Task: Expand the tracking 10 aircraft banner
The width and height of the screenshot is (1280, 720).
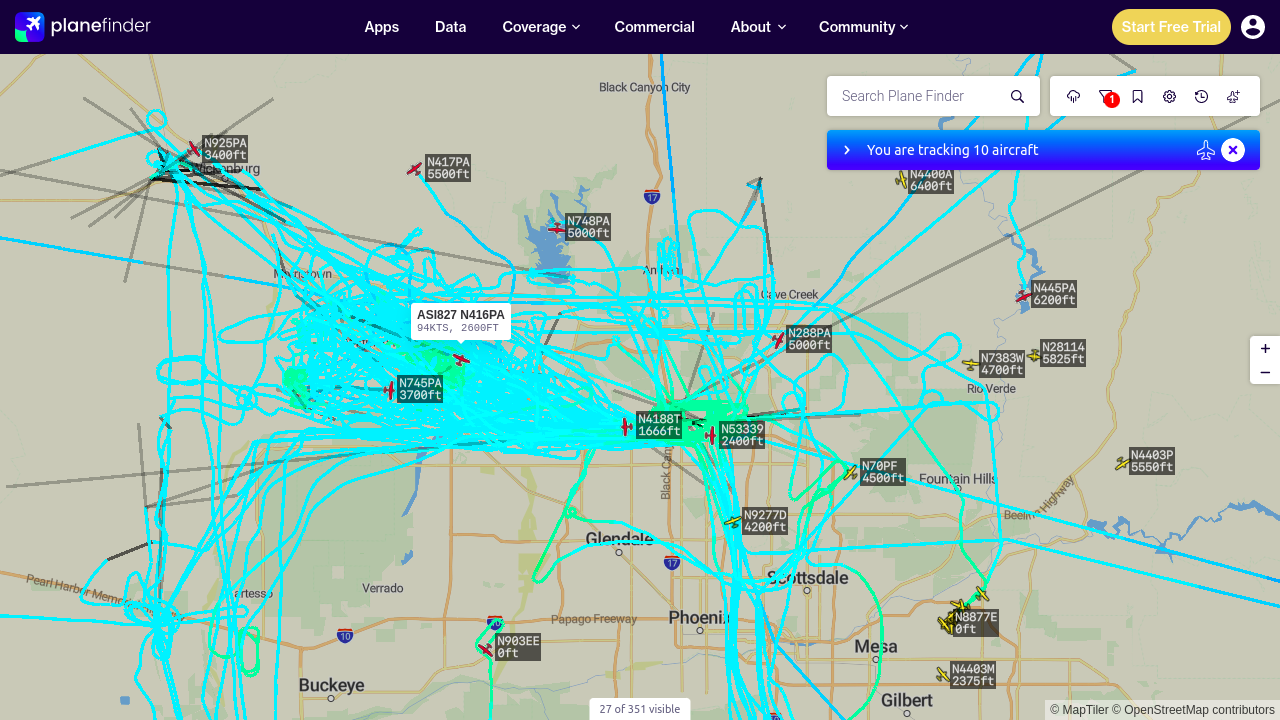Action: point(847,150)
